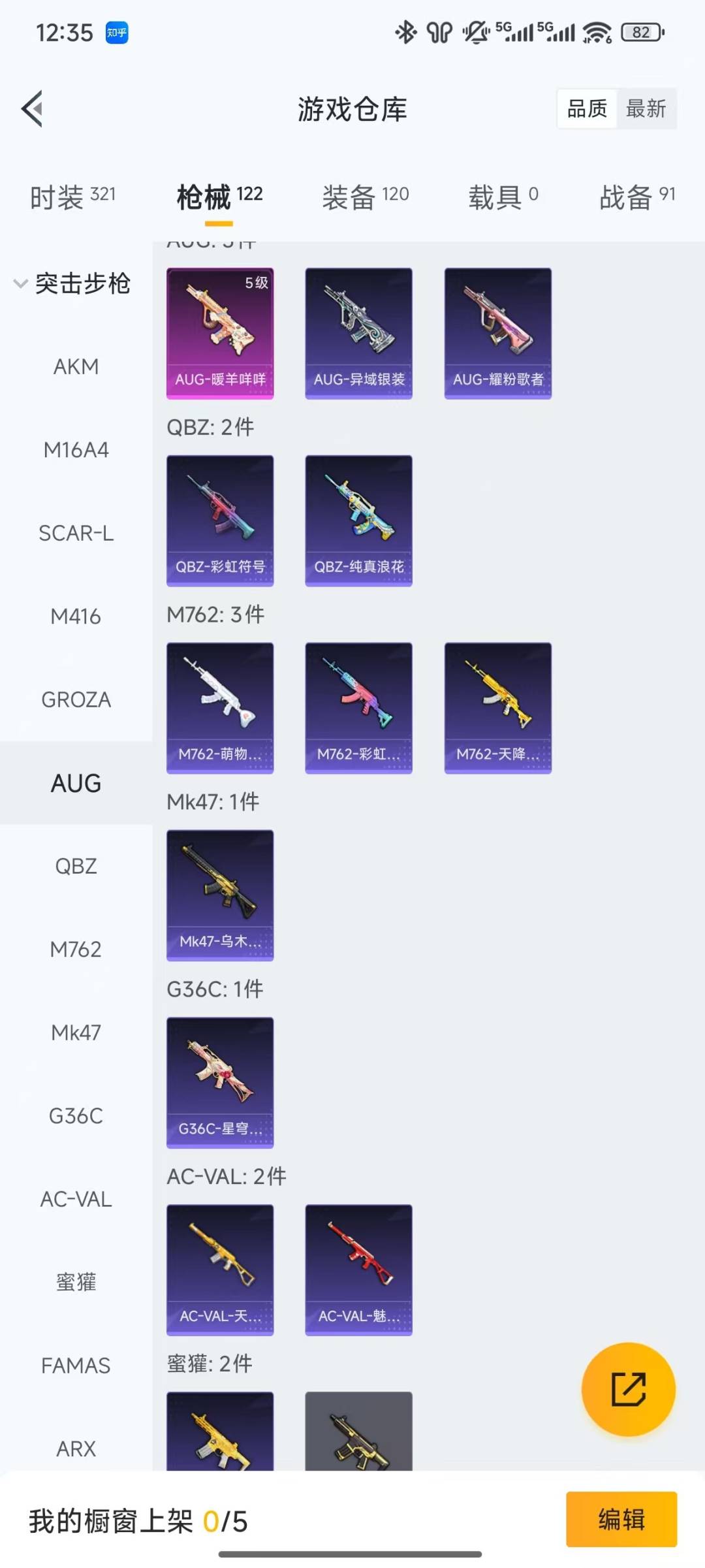This screenshot has height=1568, width=705.
Task: Sort by 品质
Action: coord(587,108)
